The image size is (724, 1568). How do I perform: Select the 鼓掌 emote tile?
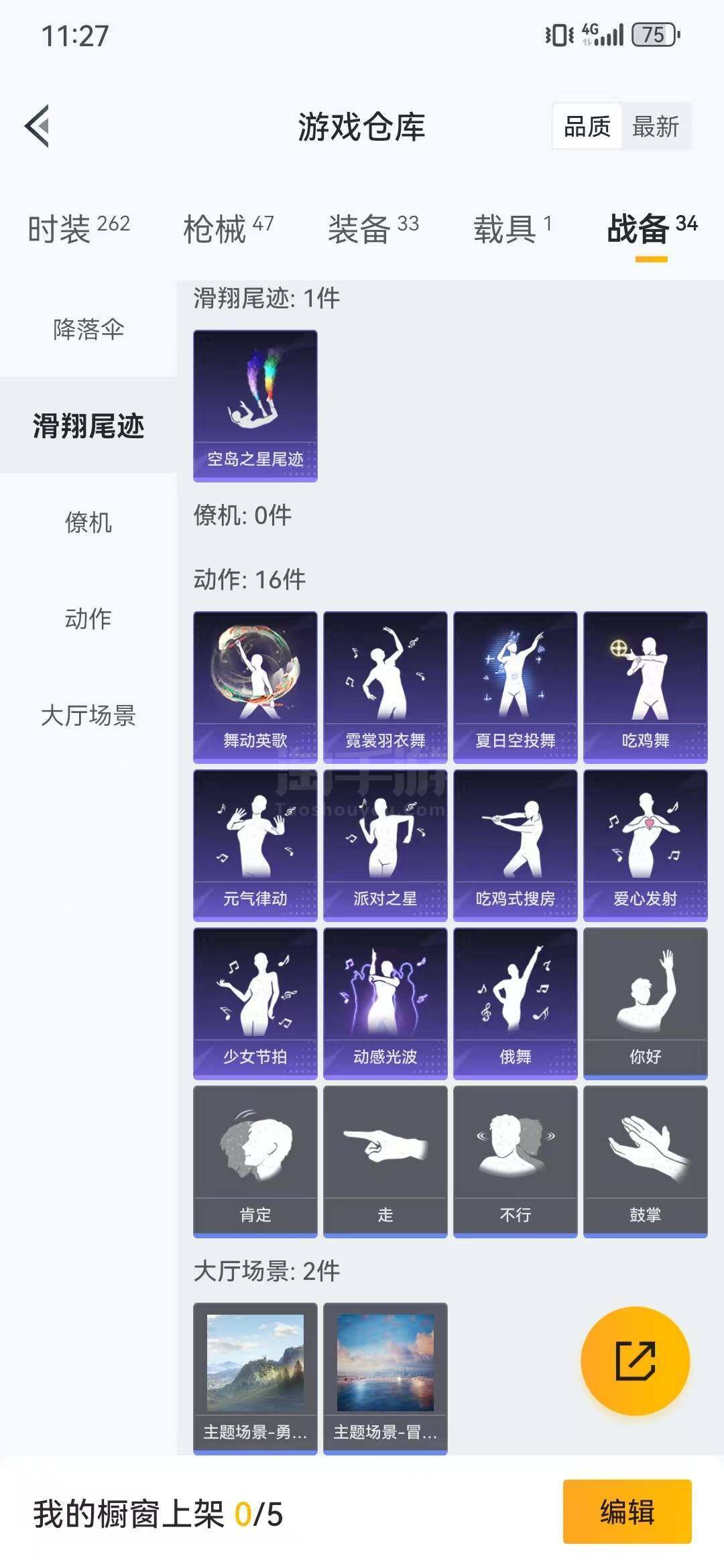[x=646, y=1161]
